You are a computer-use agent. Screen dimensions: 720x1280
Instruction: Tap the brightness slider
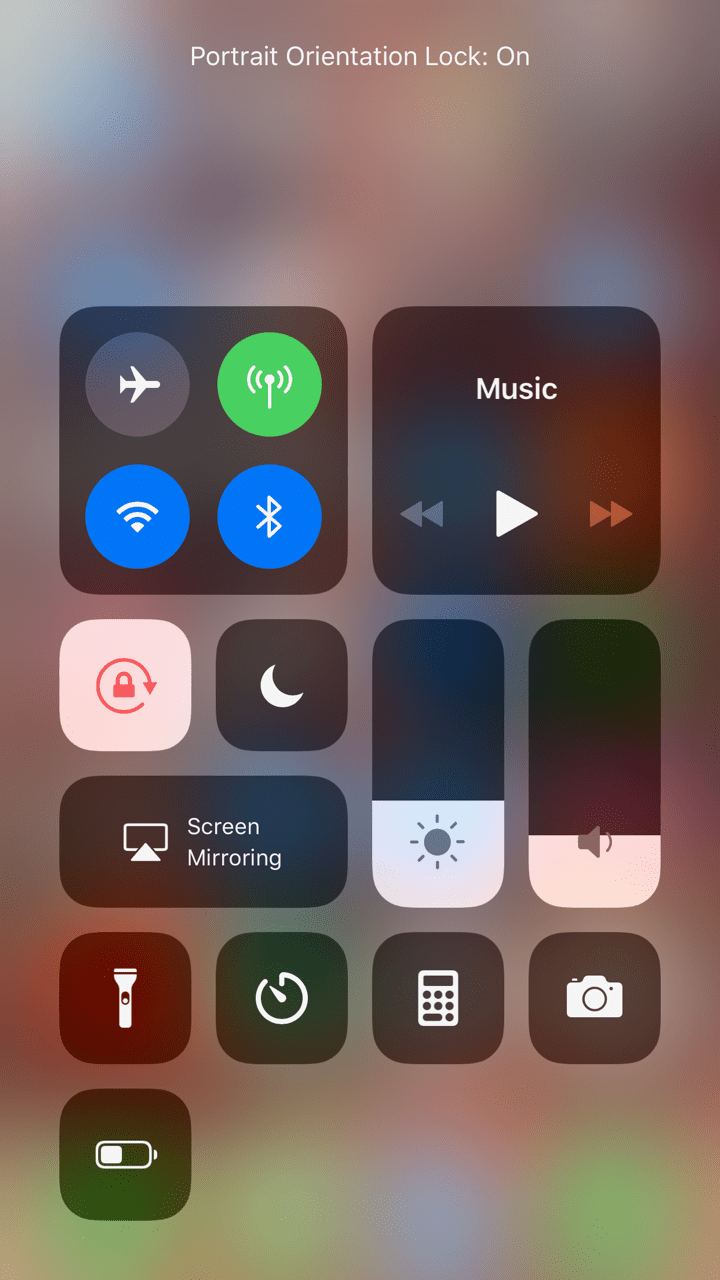coord(438,763)
